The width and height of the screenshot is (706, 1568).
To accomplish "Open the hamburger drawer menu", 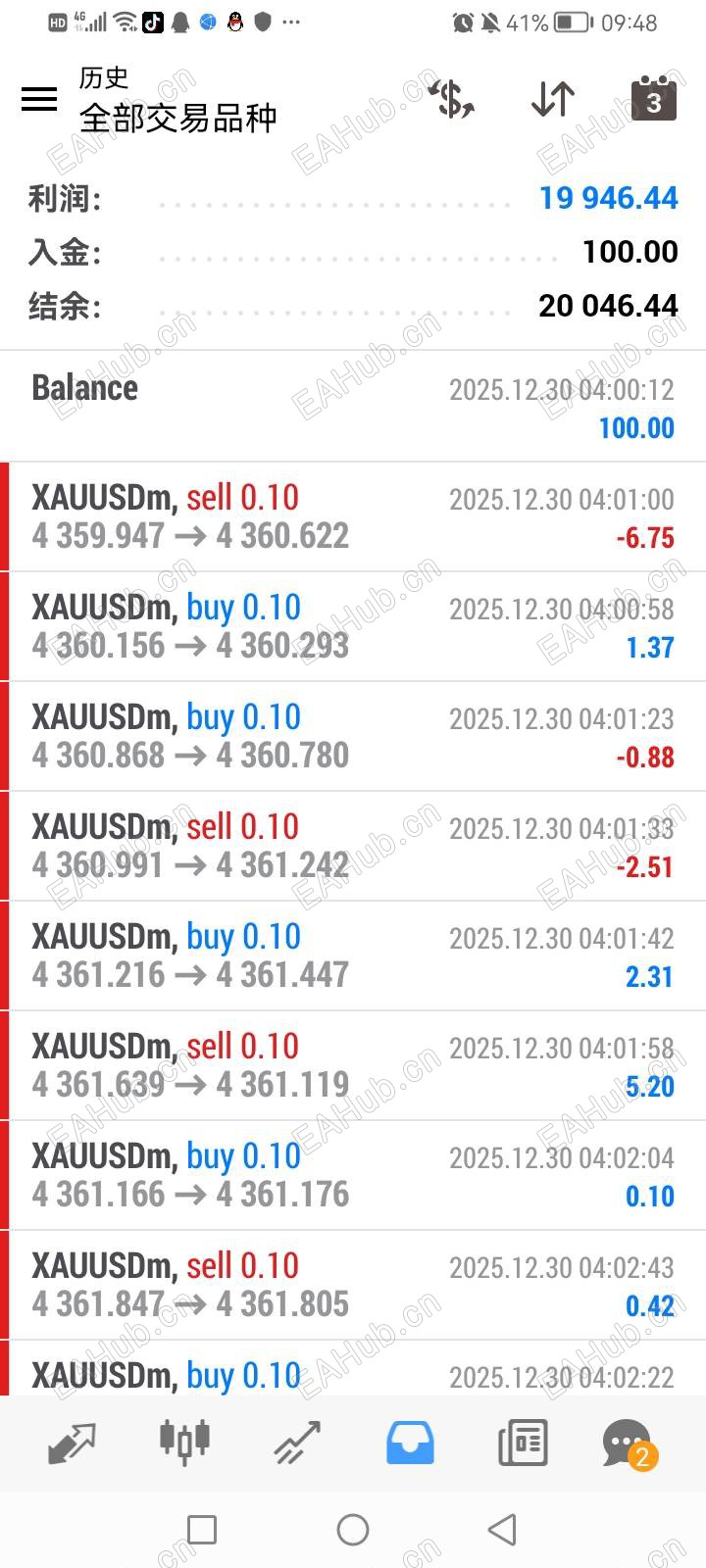I will 39,98.
